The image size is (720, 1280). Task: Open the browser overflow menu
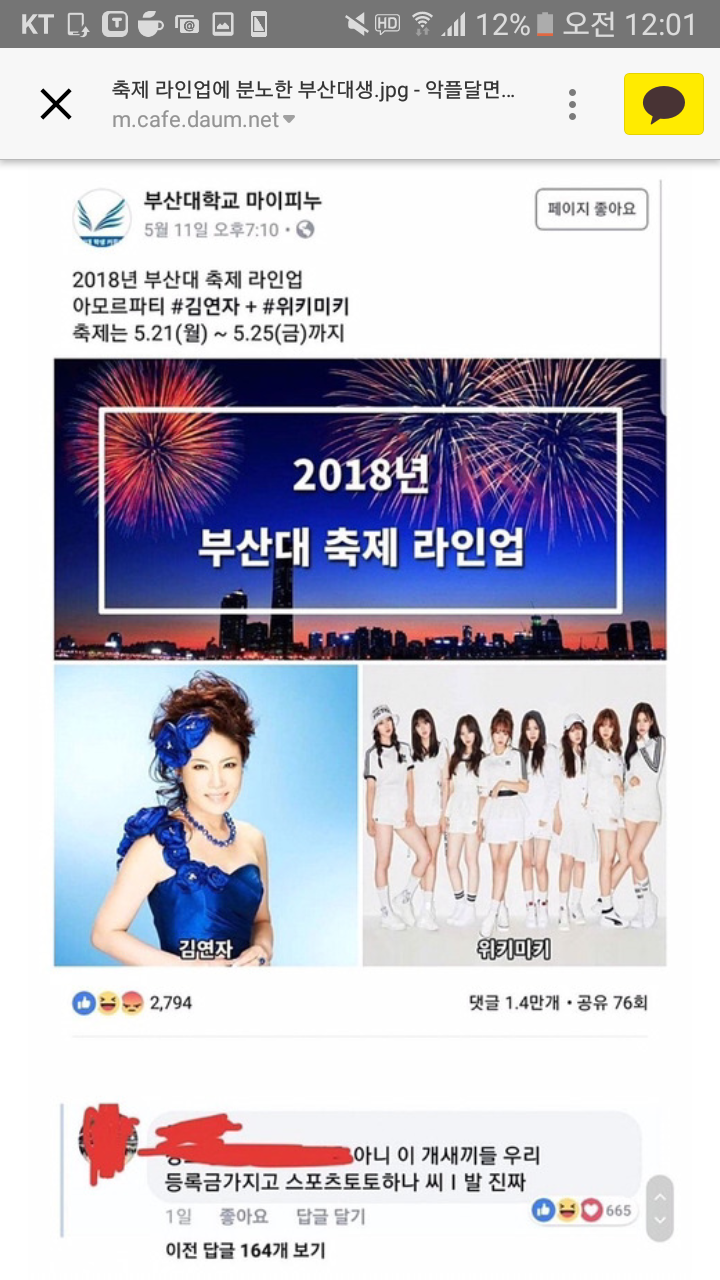click(x=572, y=104)
